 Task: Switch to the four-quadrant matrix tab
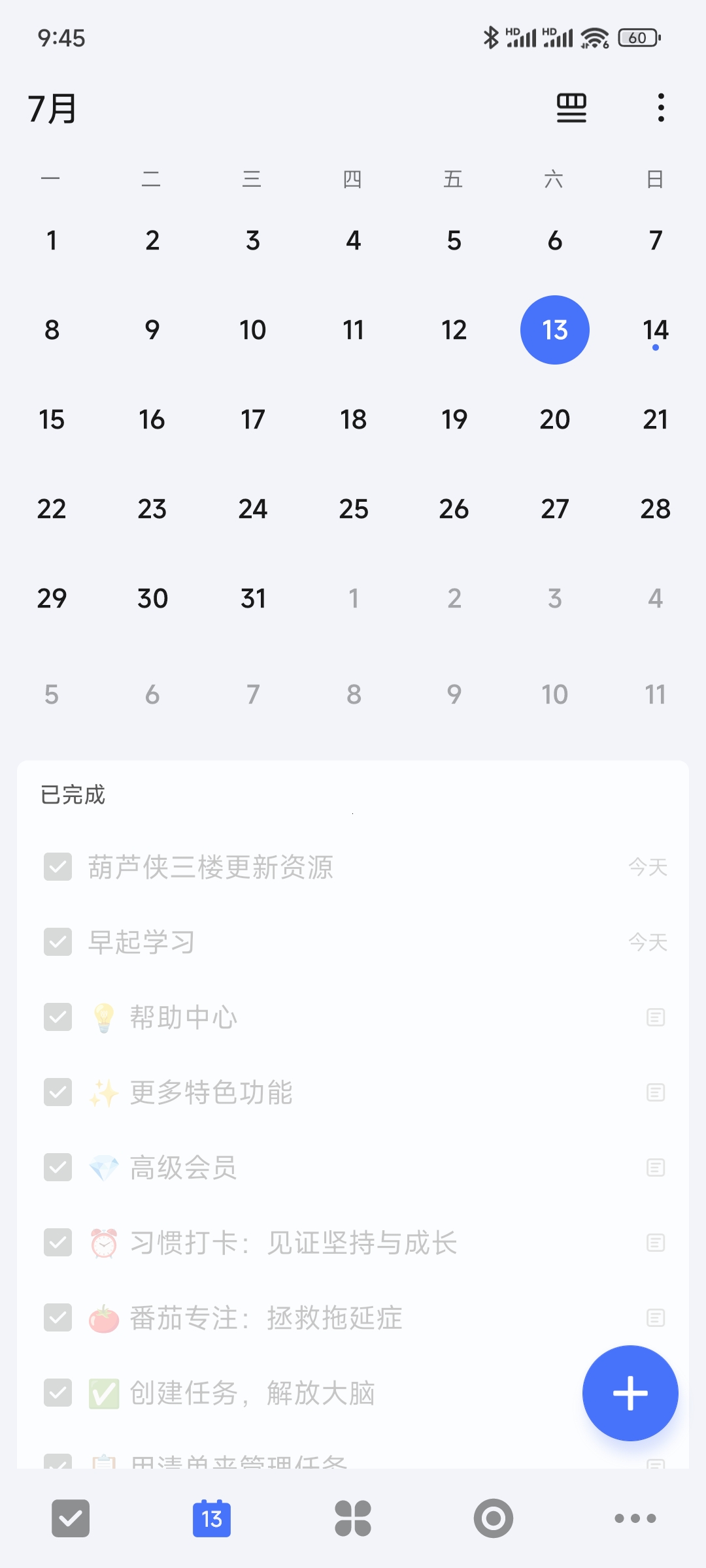point(353,1518)
